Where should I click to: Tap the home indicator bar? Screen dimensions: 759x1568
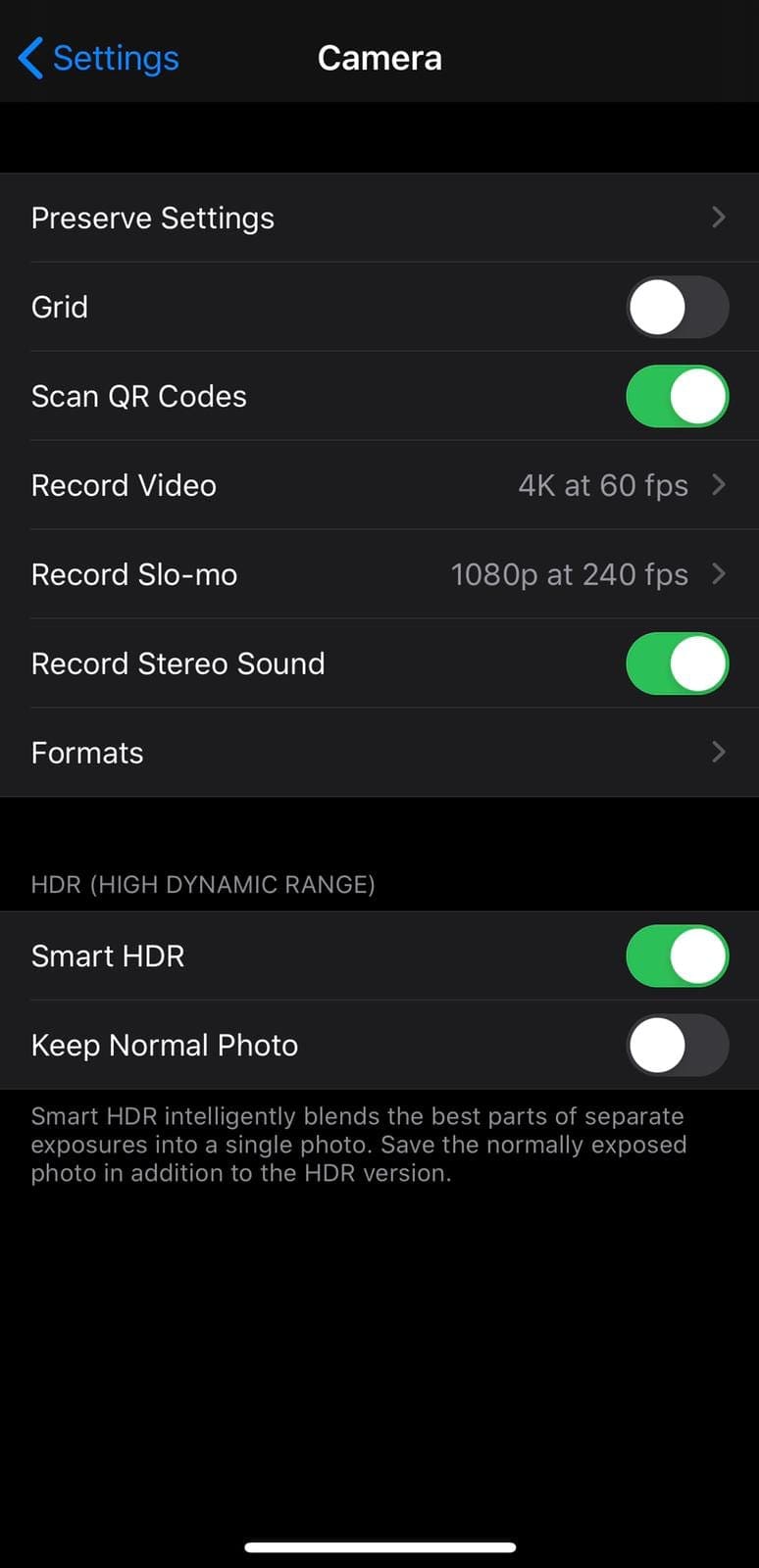coord(379,1546)
